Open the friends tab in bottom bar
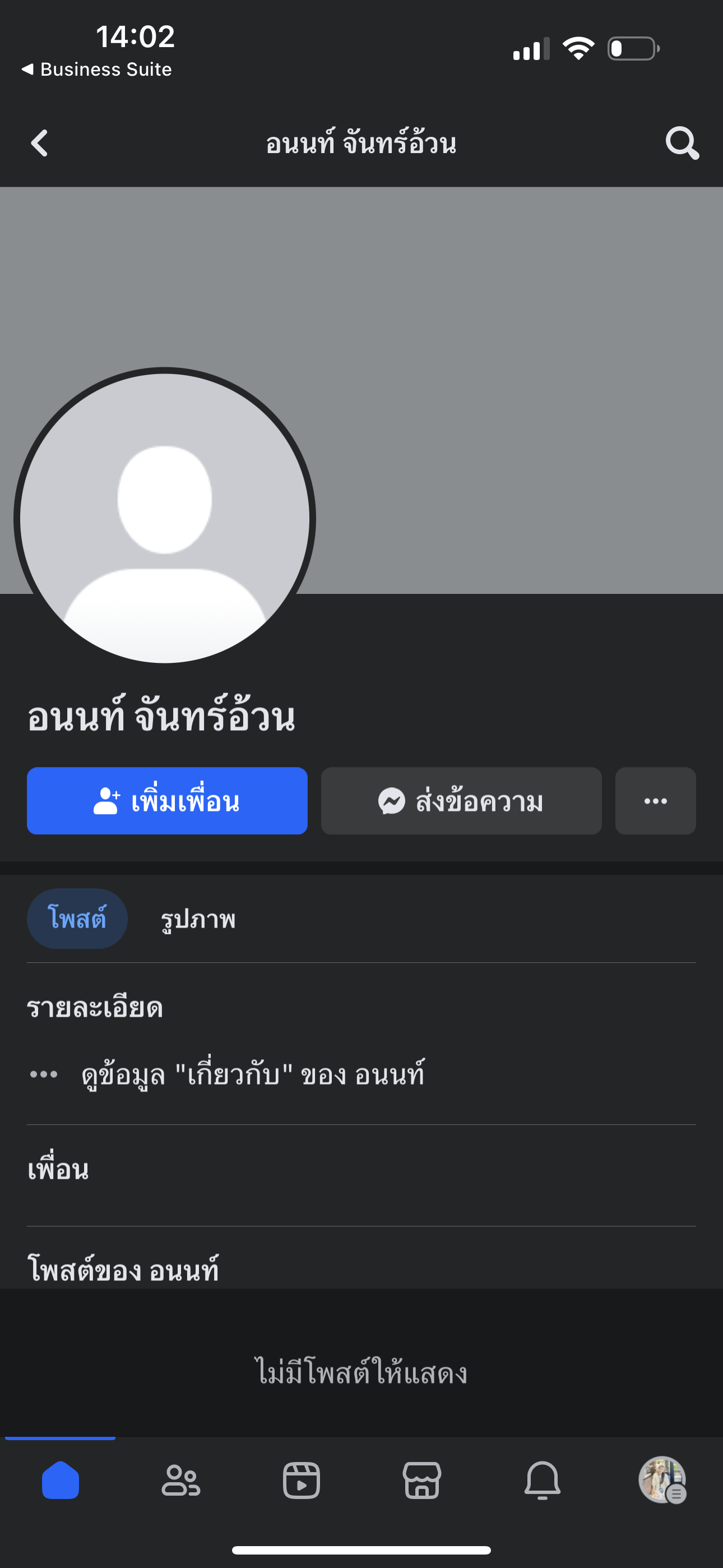723x1568 pixels. [180, 1480]
